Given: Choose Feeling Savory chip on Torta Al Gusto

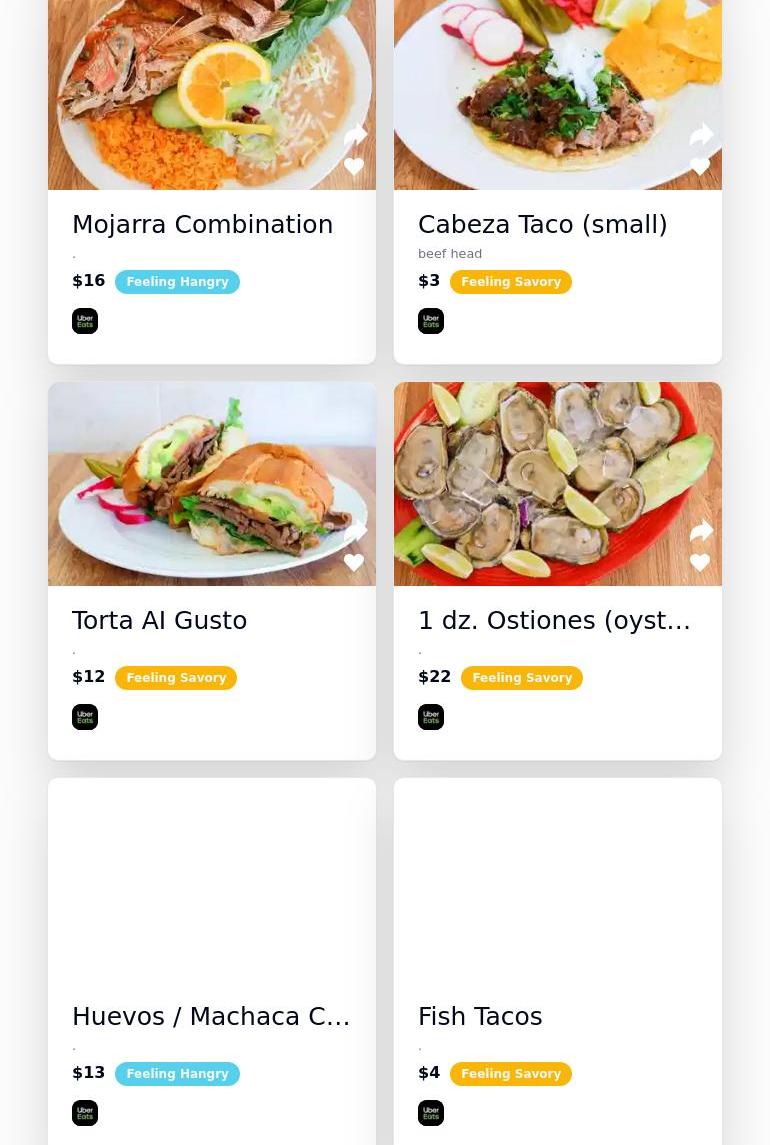Looking at the screenshot, I should coord(176,678).
